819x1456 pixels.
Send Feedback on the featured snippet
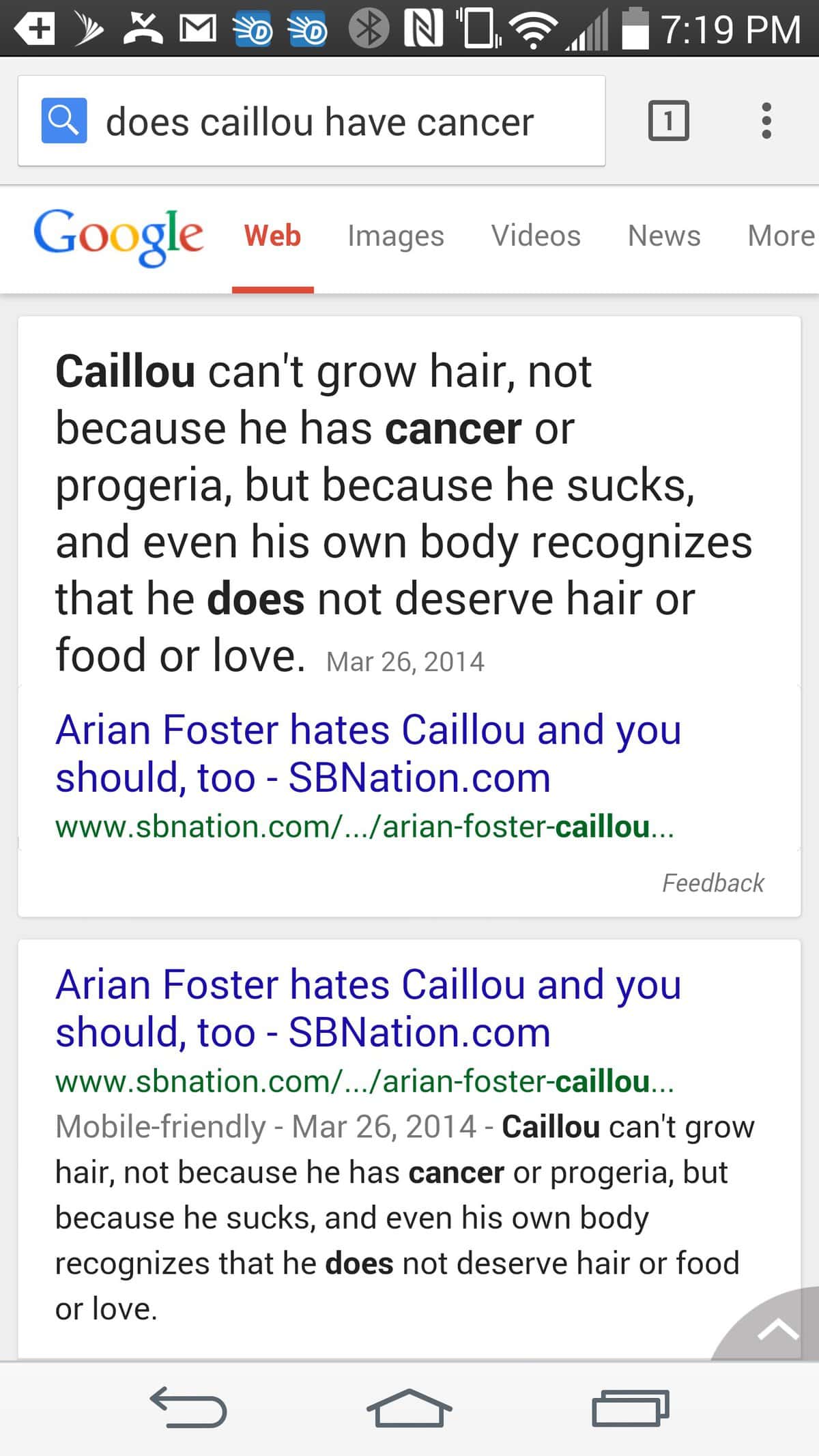pyautogui.click(x=713, y=883)
